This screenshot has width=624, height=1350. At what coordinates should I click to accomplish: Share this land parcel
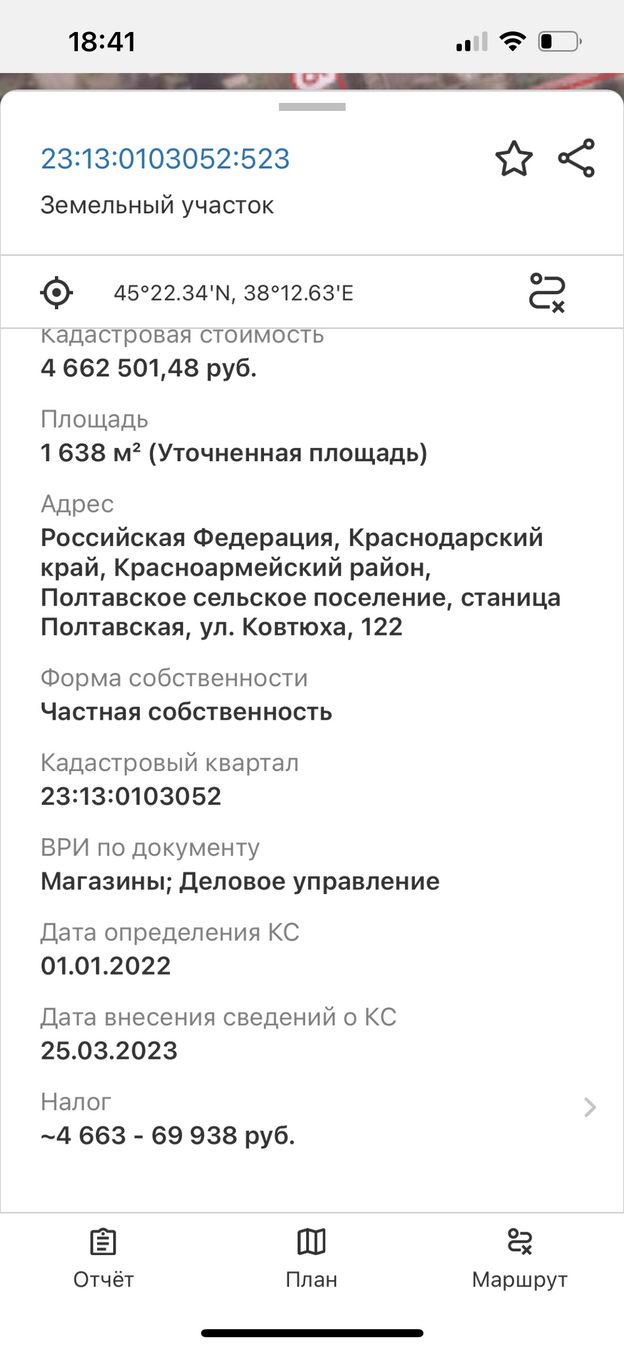(x=576, y=159)
